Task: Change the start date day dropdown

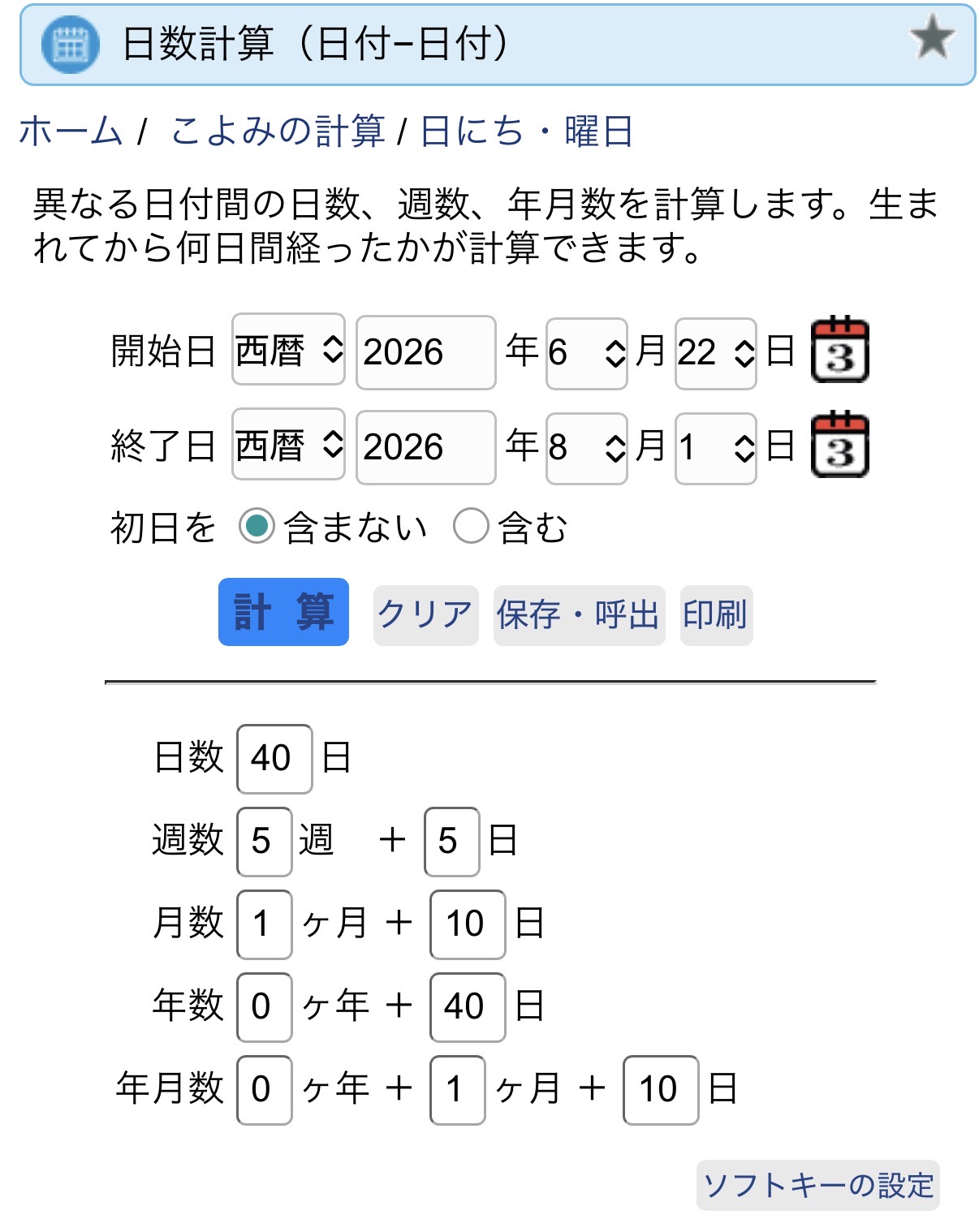Action: tap(716, 353)
